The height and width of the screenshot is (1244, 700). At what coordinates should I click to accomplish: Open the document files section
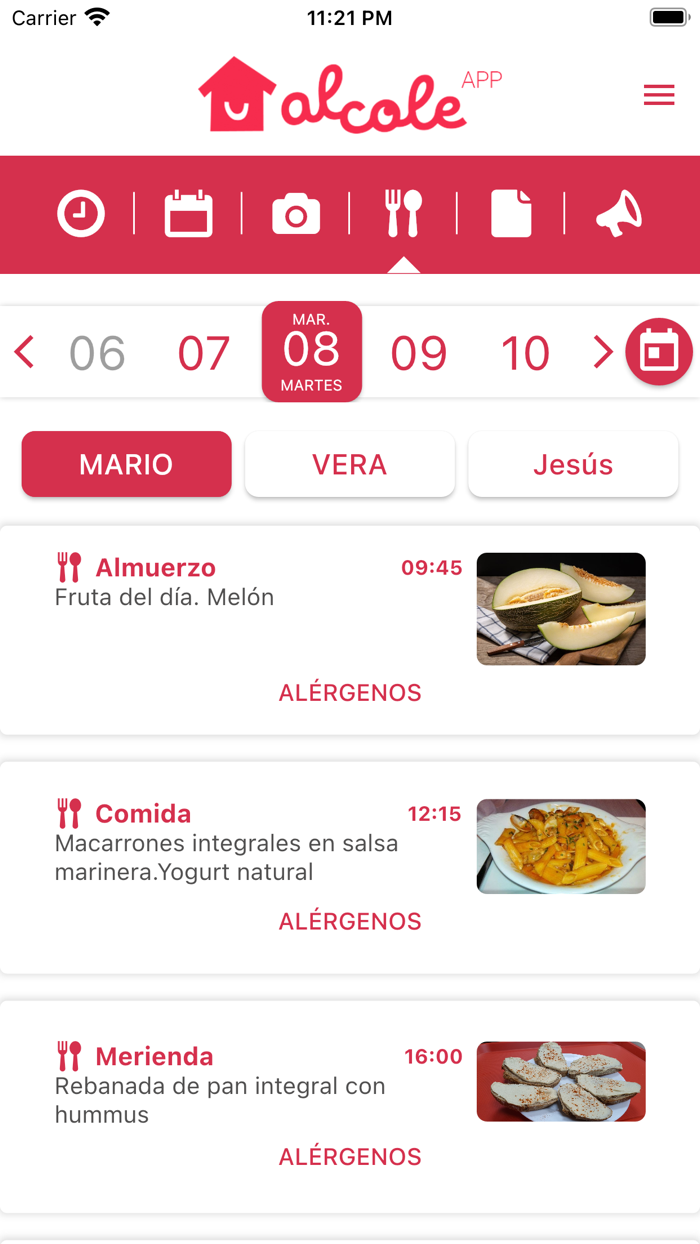pos(511,214)
